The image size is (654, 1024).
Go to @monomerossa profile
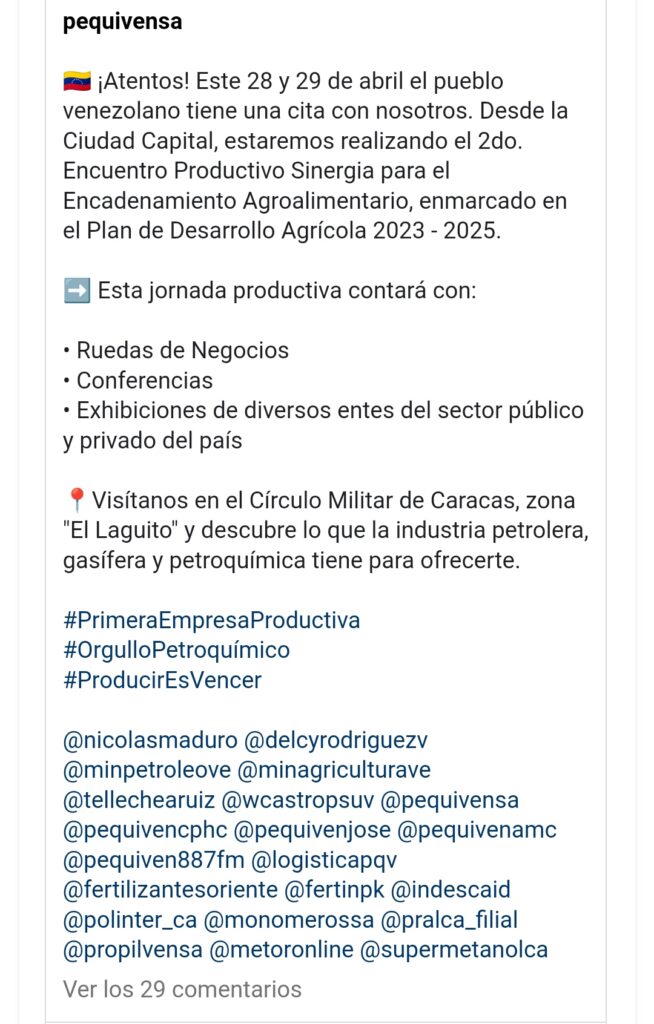[298, 920]
